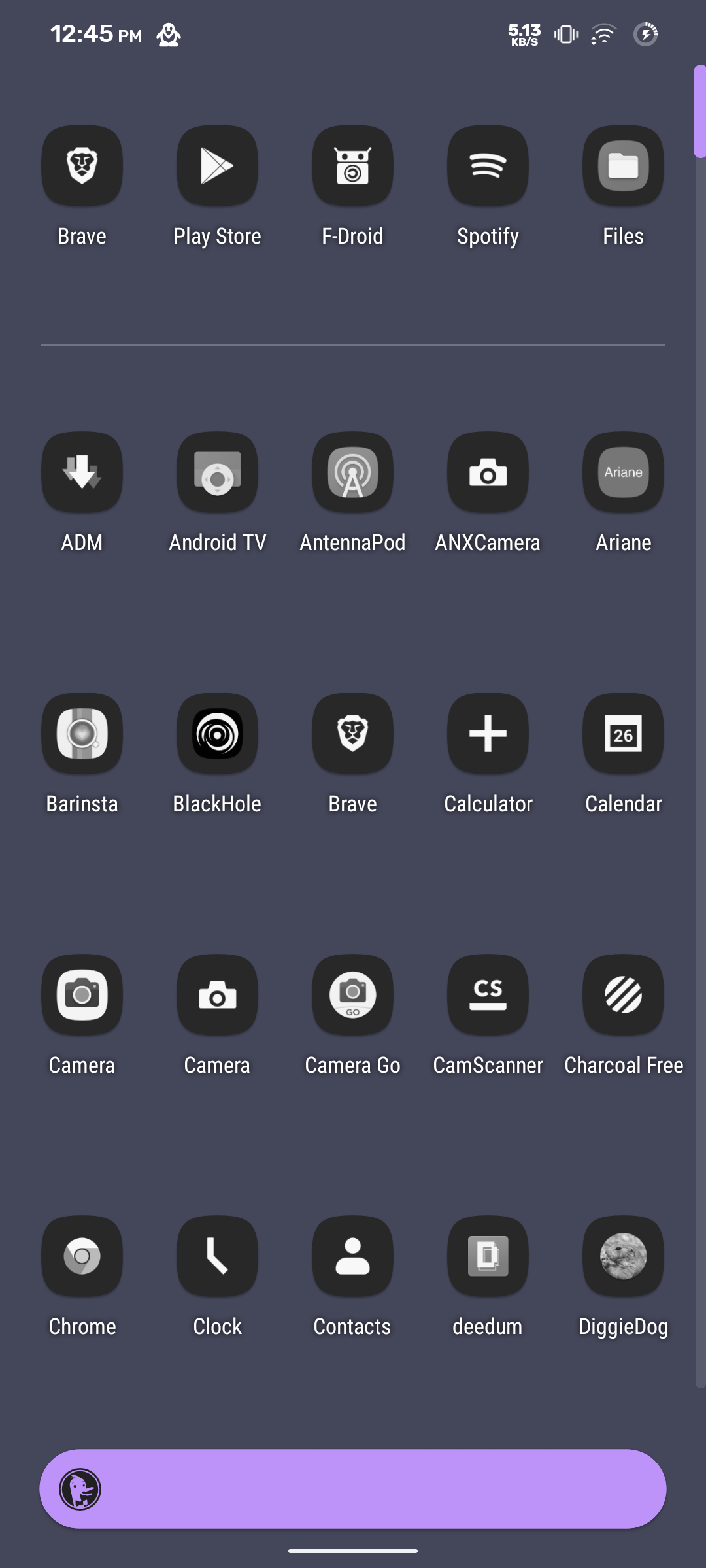Start AntennaPod podcast player
The height and width of the screenshot is (1568, 706).
352,472
